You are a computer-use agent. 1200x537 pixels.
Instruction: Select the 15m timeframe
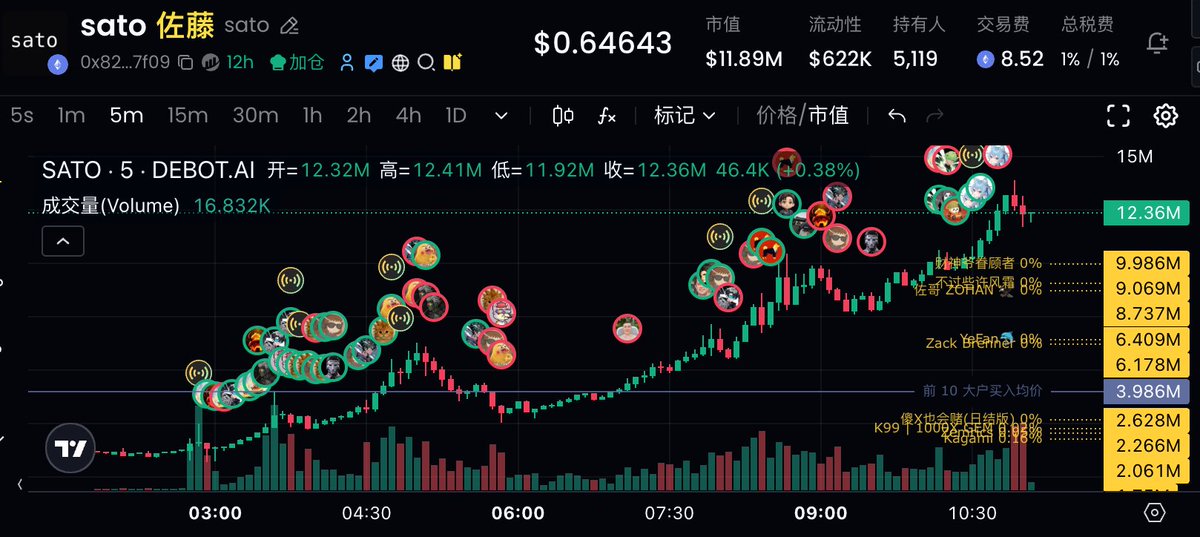click(187, 115)
